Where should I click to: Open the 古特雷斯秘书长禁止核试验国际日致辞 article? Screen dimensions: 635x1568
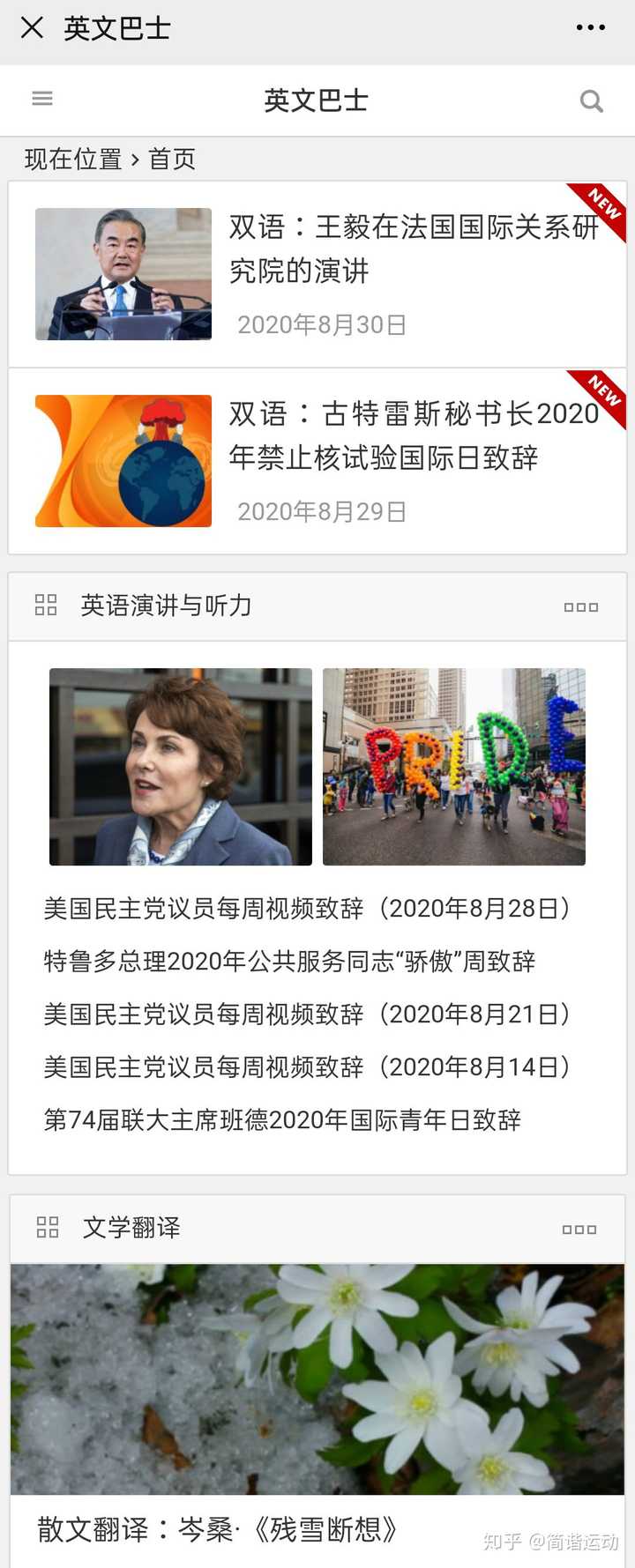pyautogui.click(x=413, y=436)
